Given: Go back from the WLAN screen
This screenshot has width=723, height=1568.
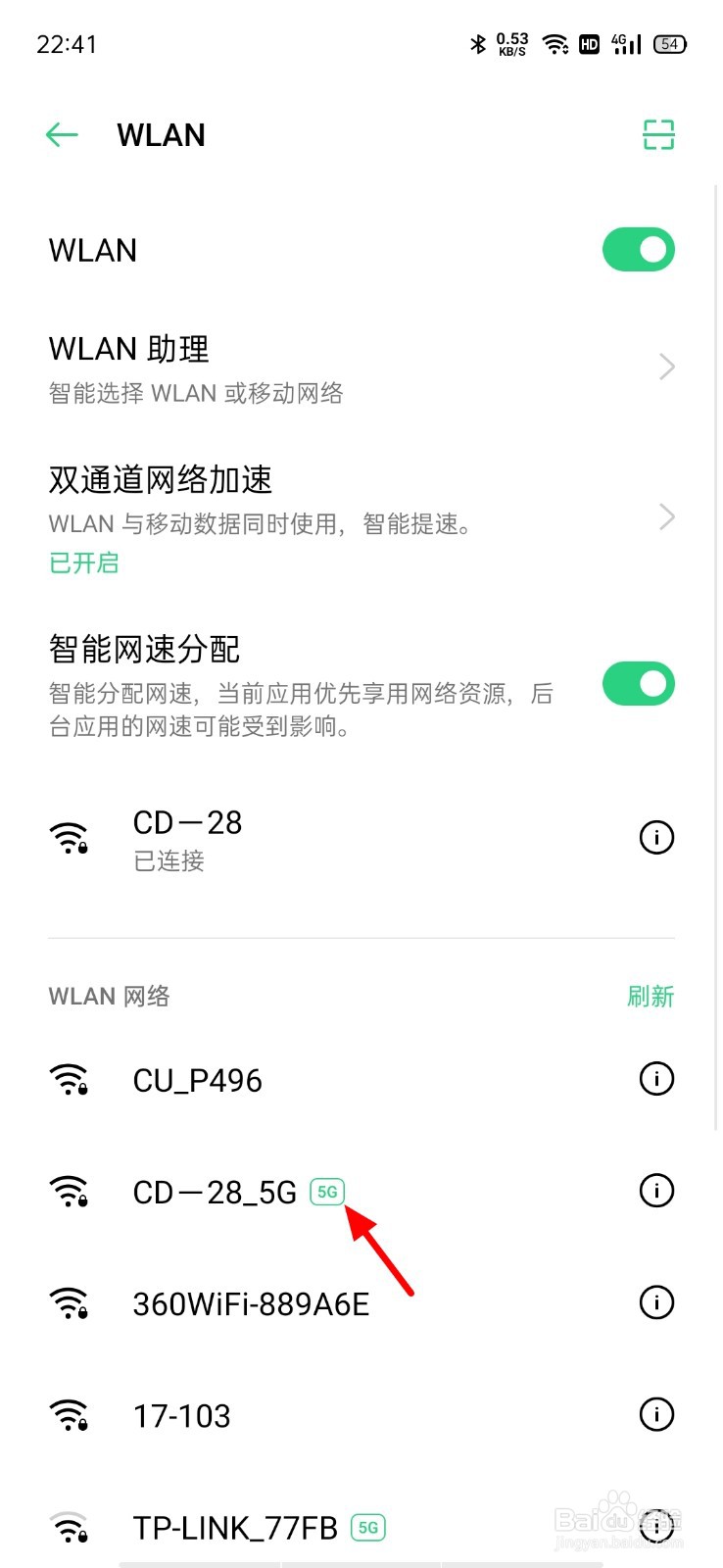Looking at the screenshot, I should point(62,135).
